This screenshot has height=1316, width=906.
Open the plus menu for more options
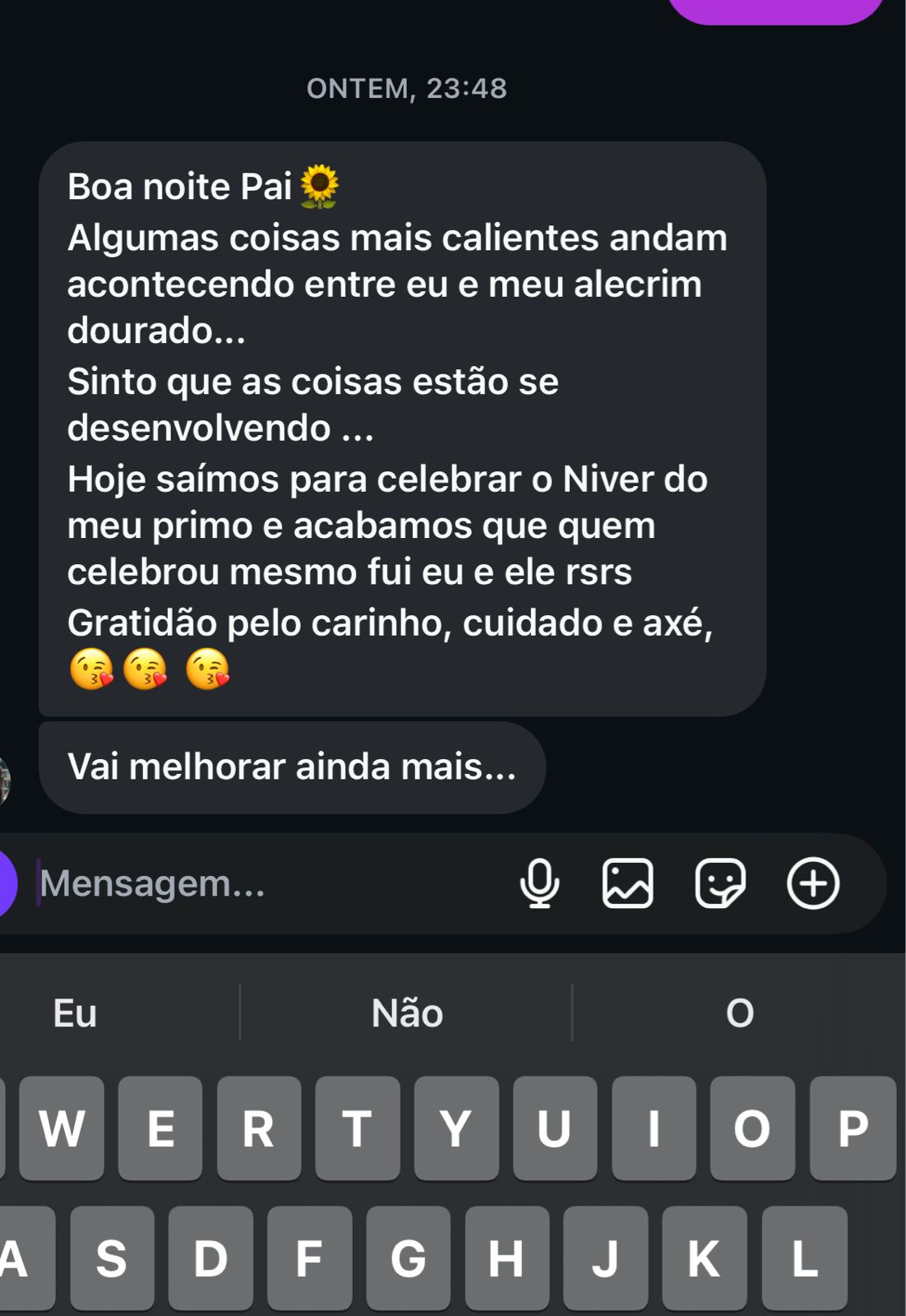click(x=813, y=884)
